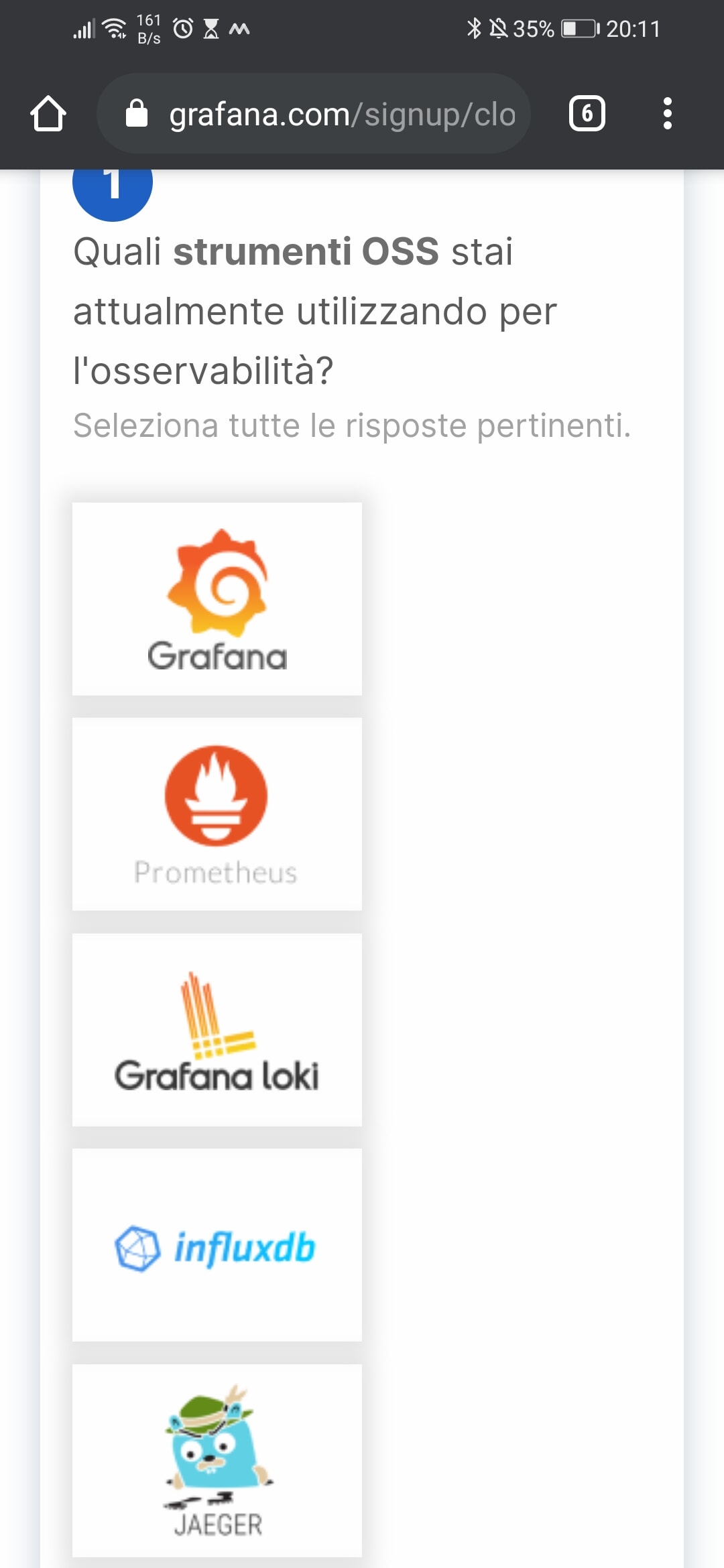Open the browser overflow menu
The height and width of the screenshot is (1568, 724).
click(666, 113)
